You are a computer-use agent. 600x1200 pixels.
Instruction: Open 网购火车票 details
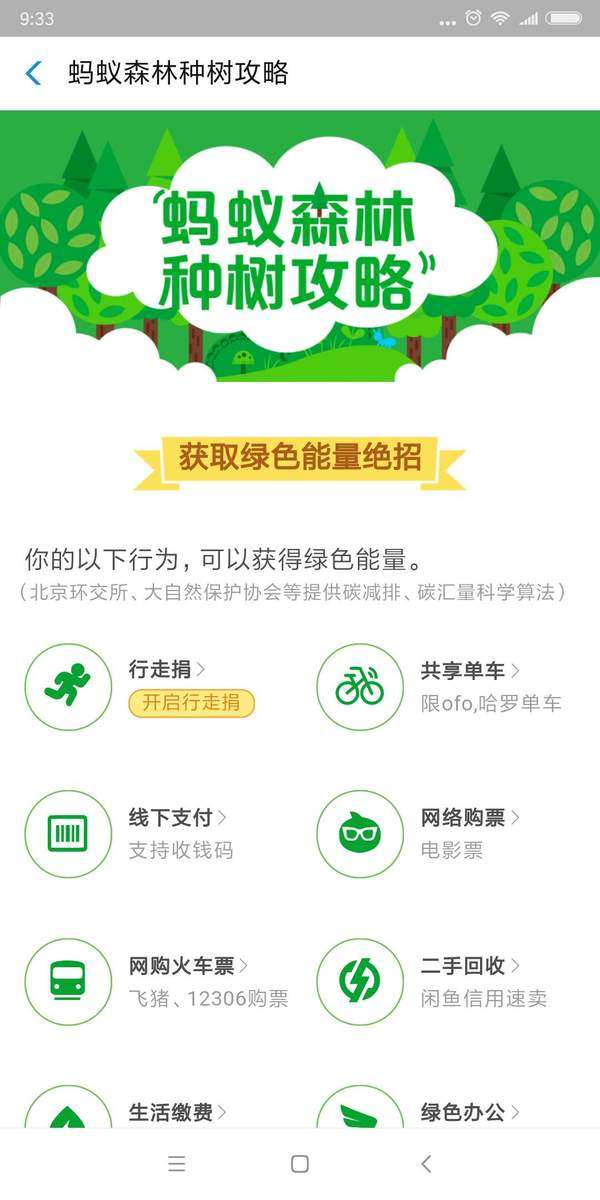[x=187, y=966]
